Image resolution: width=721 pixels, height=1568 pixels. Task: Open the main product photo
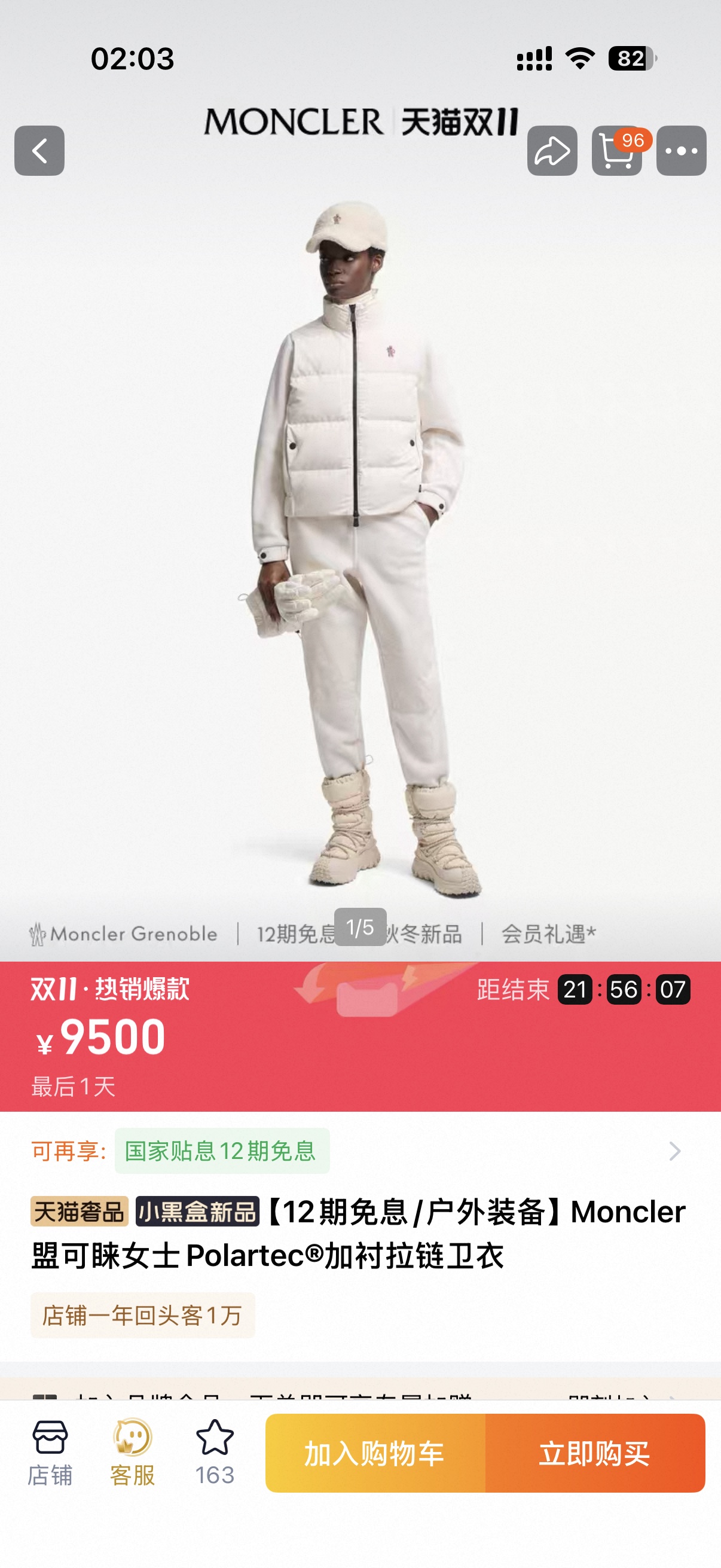(360, 548)
